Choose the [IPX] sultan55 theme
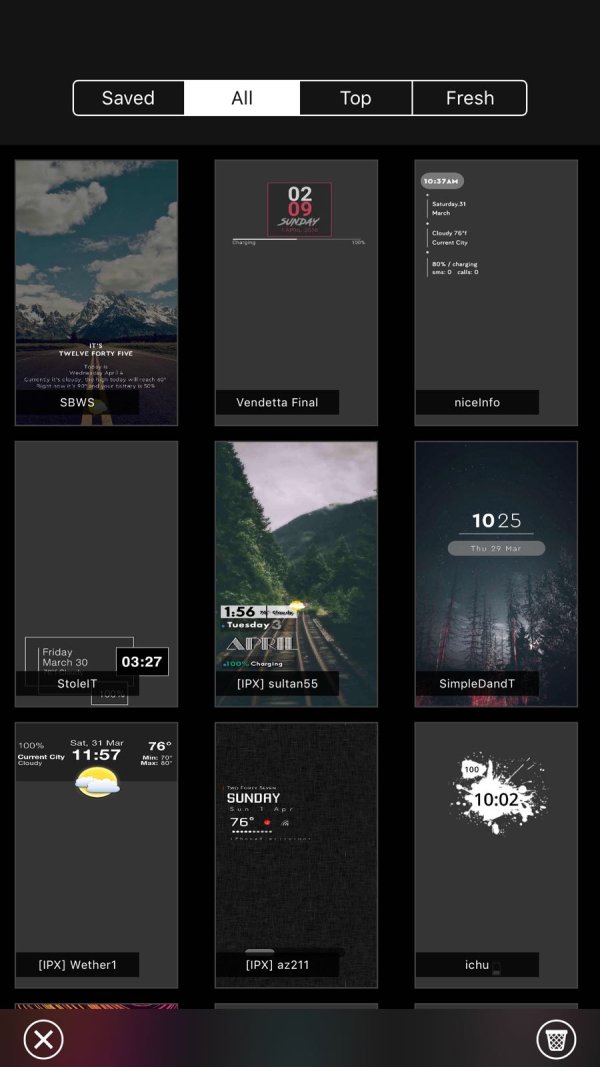The image size is (600, 1067). 296,574
